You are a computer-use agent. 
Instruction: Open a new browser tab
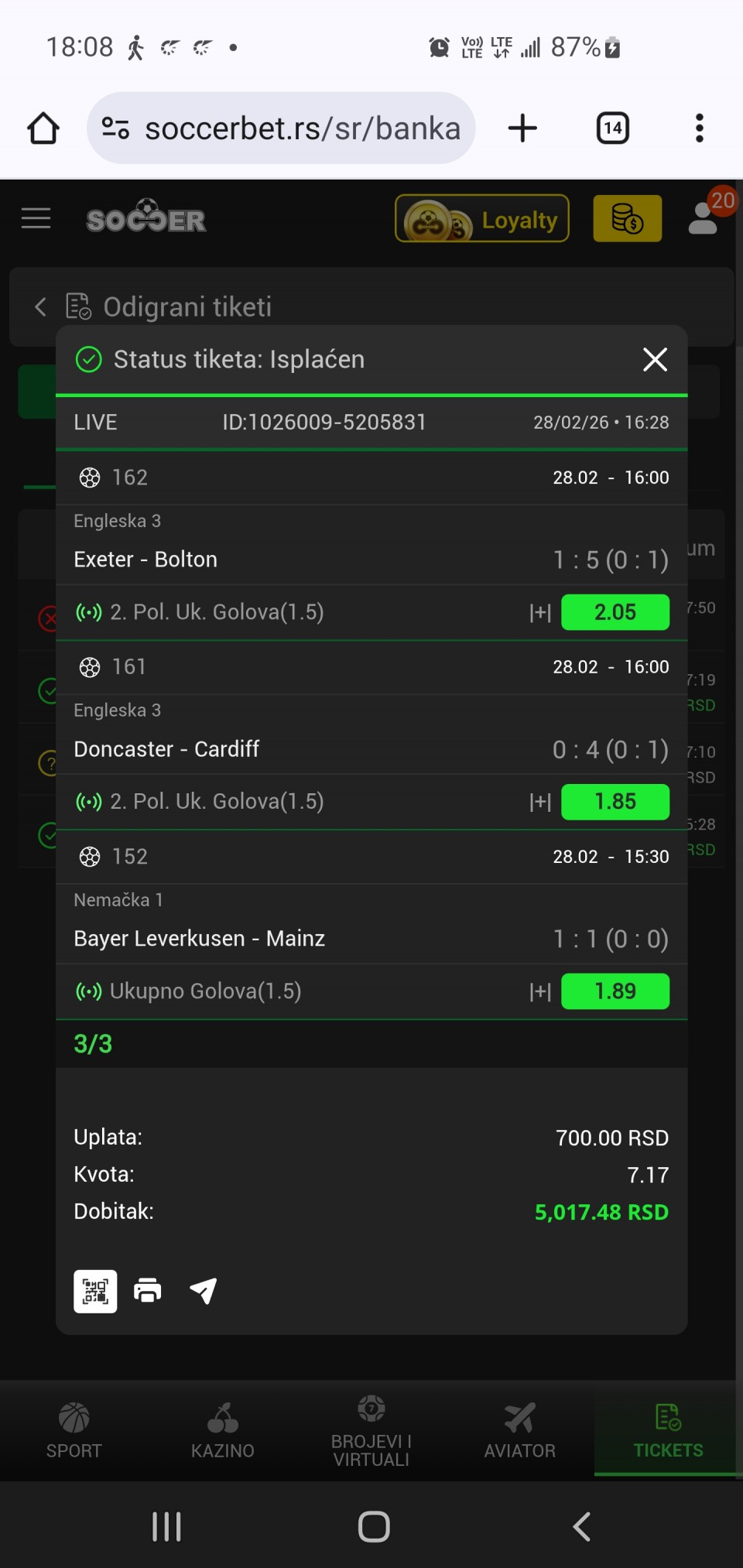522,128
